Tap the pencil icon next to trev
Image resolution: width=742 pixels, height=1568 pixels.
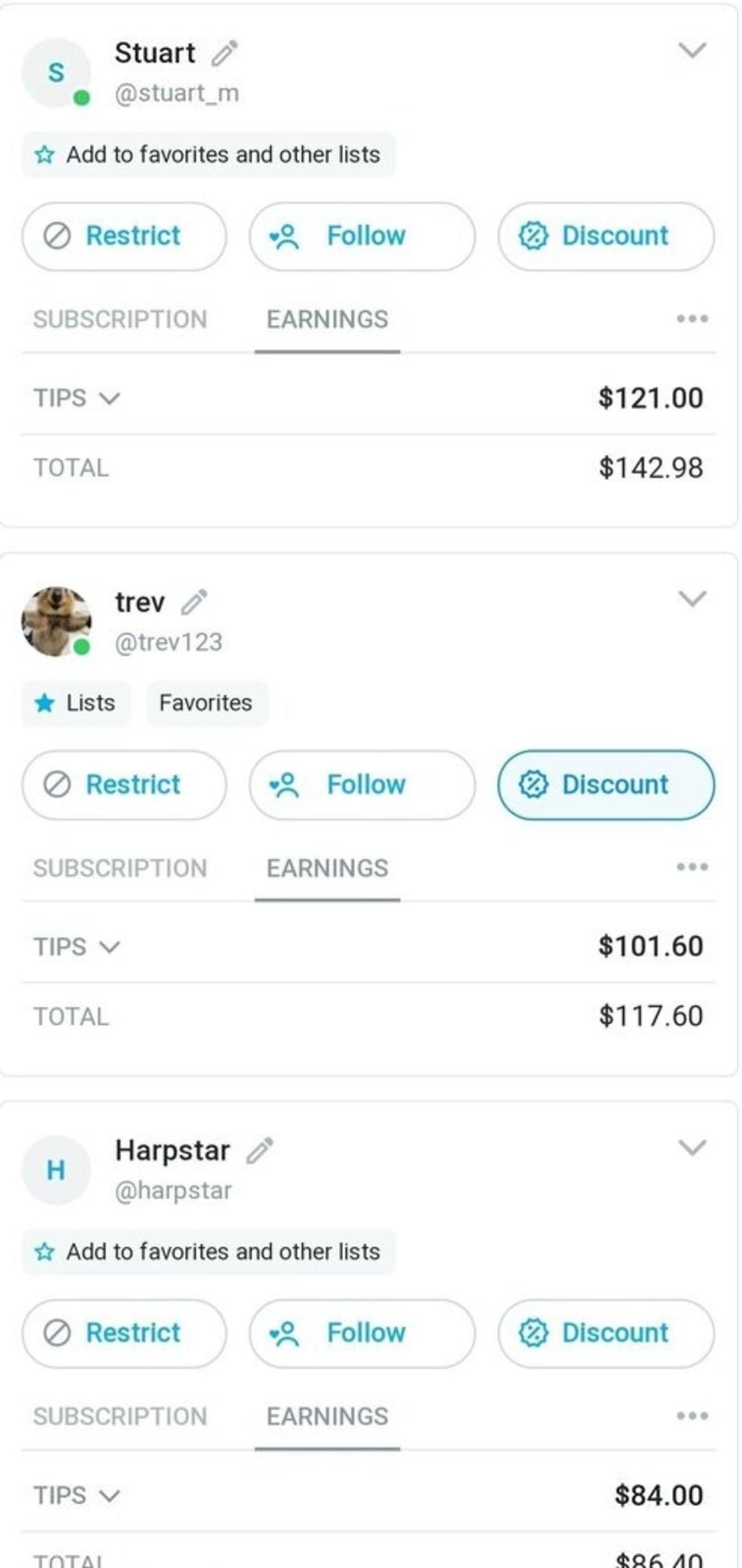(x=194, y=602)
